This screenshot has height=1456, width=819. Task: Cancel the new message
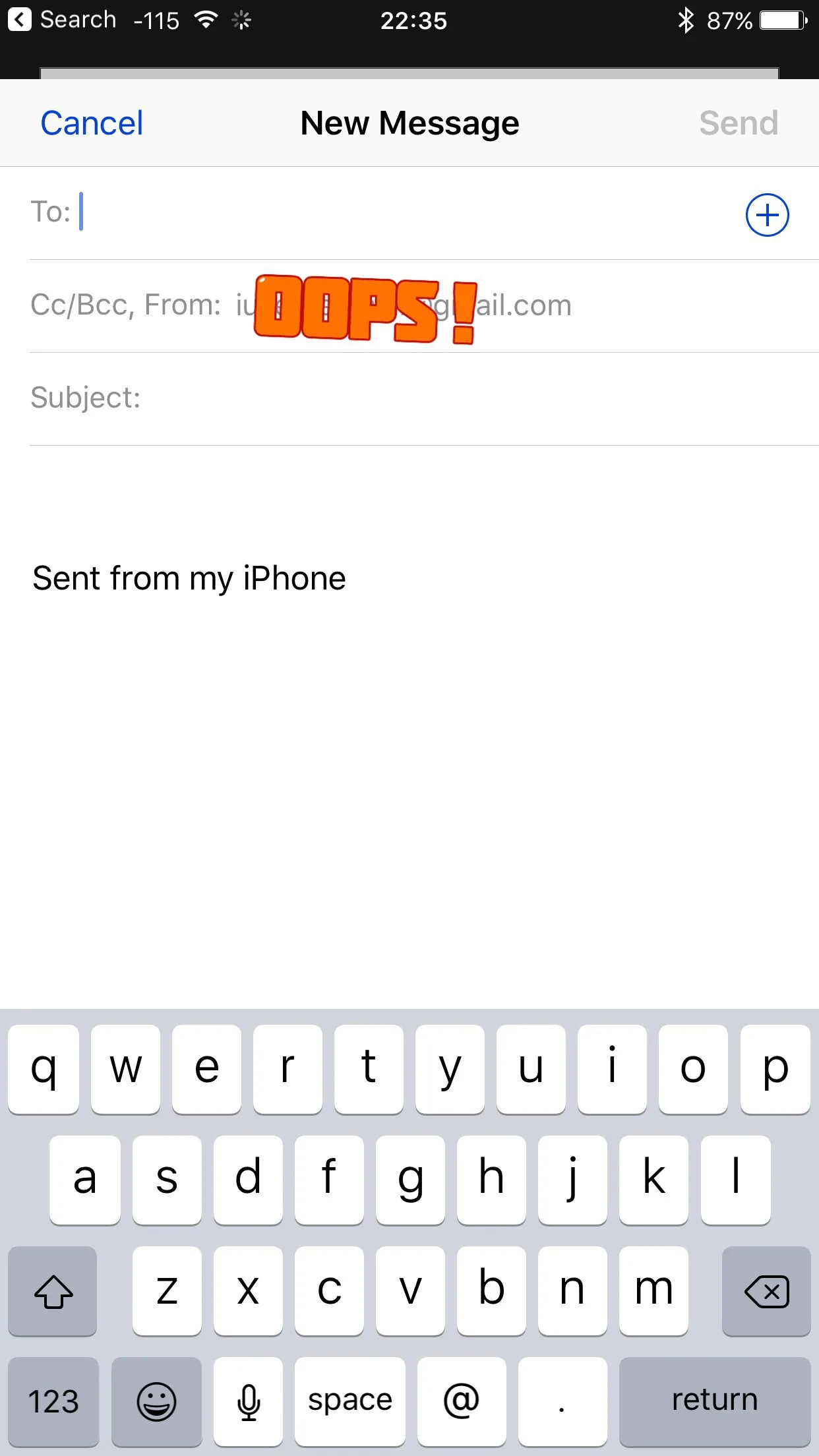tap(92, 123)
